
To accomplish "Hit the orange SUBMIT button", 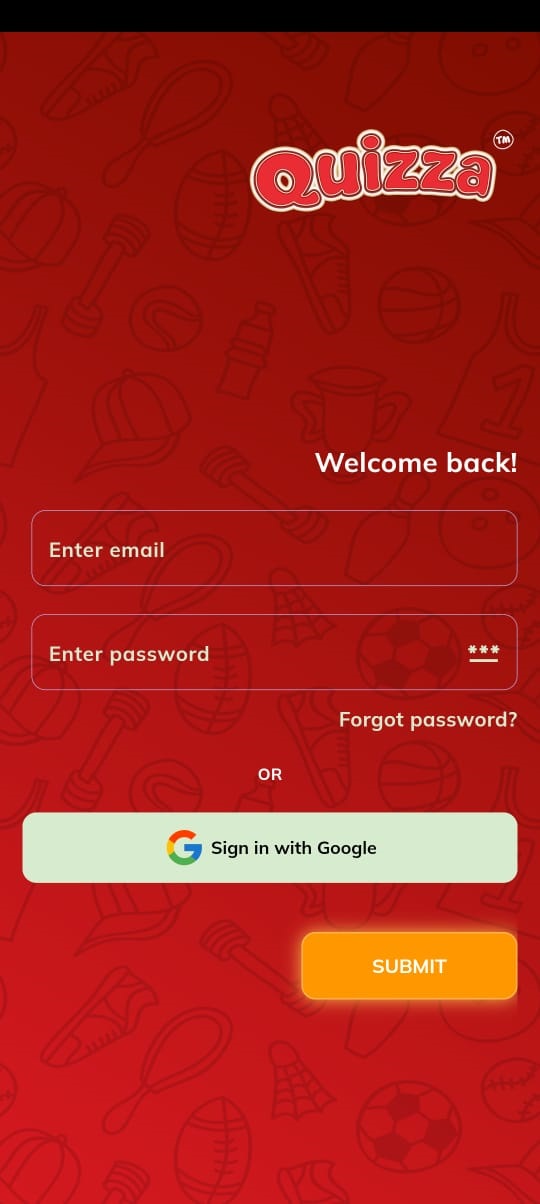I will click(x=409, y=966).
